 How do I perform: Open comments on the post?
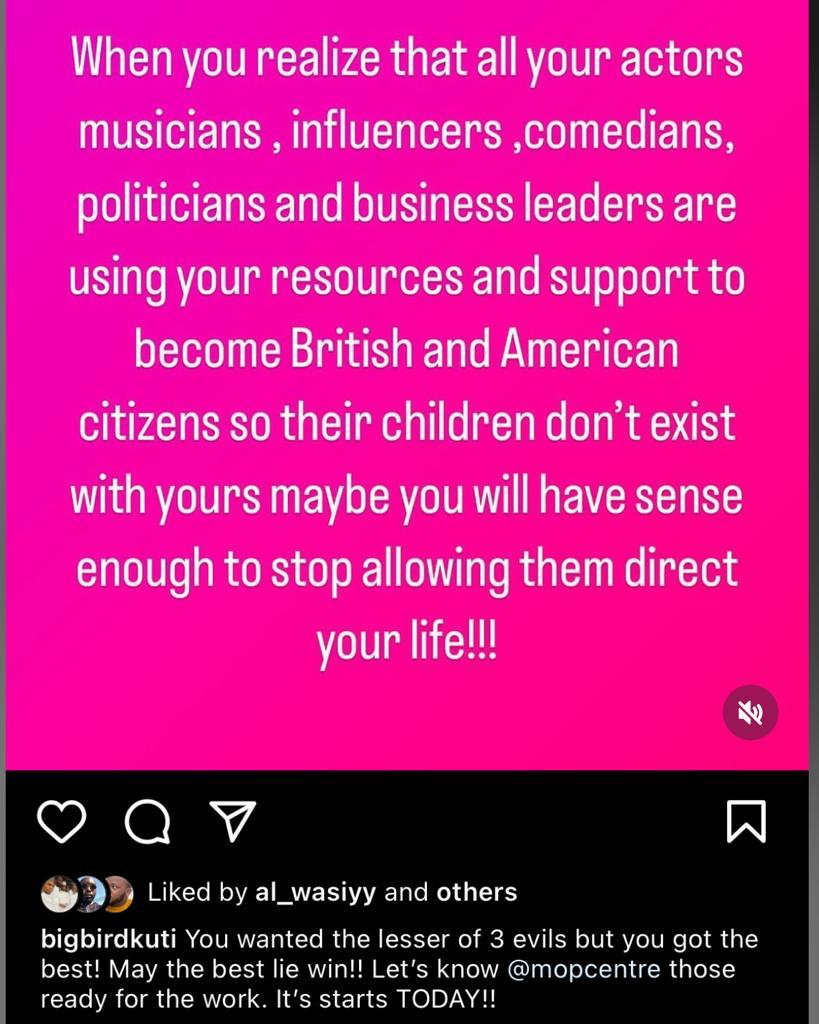[x=148, y=822]
